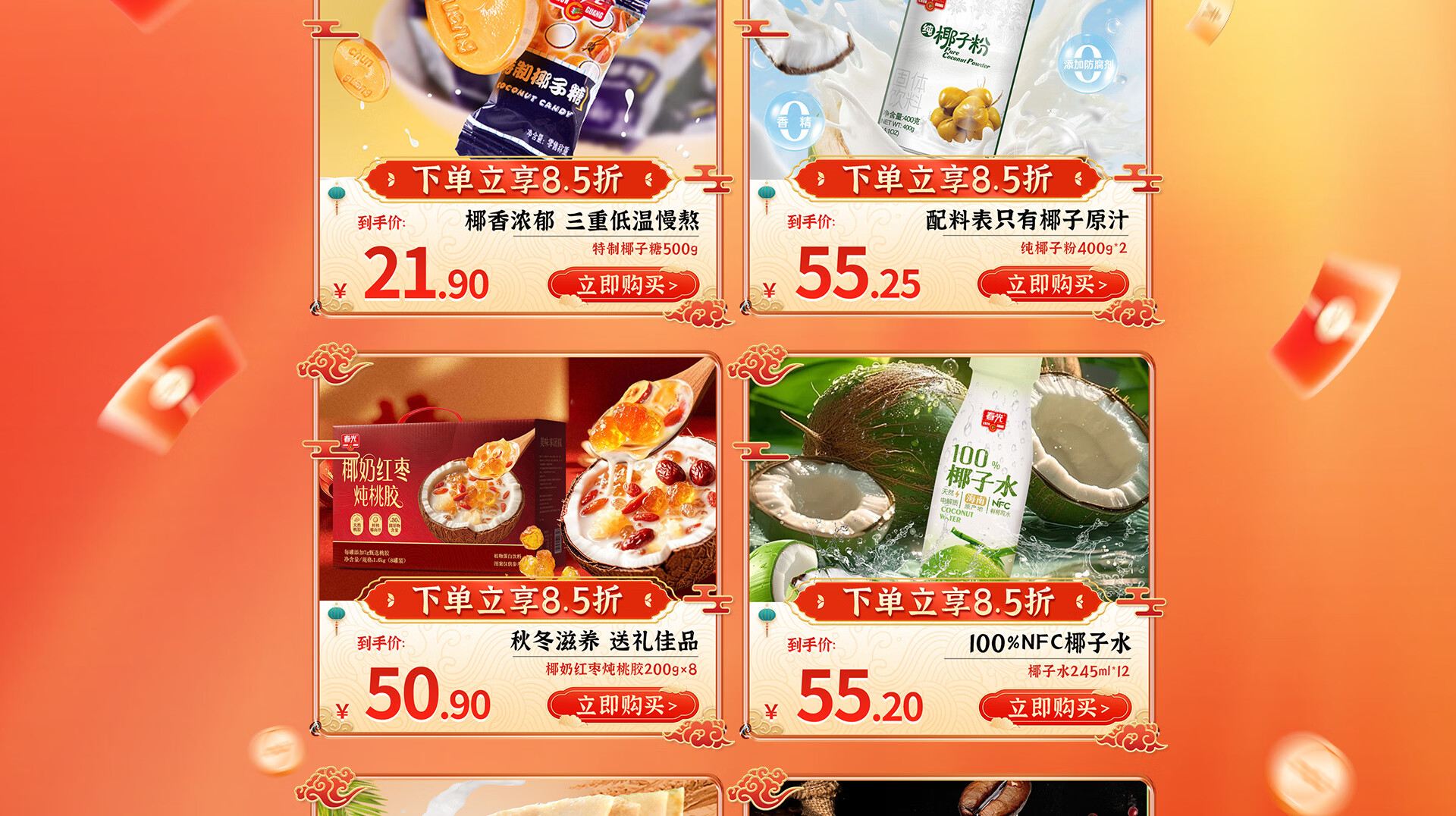The height and width of the screenshot is (816, 1456).
Task: View the 100% NFC coconut water card
Action: click(948, 545)
